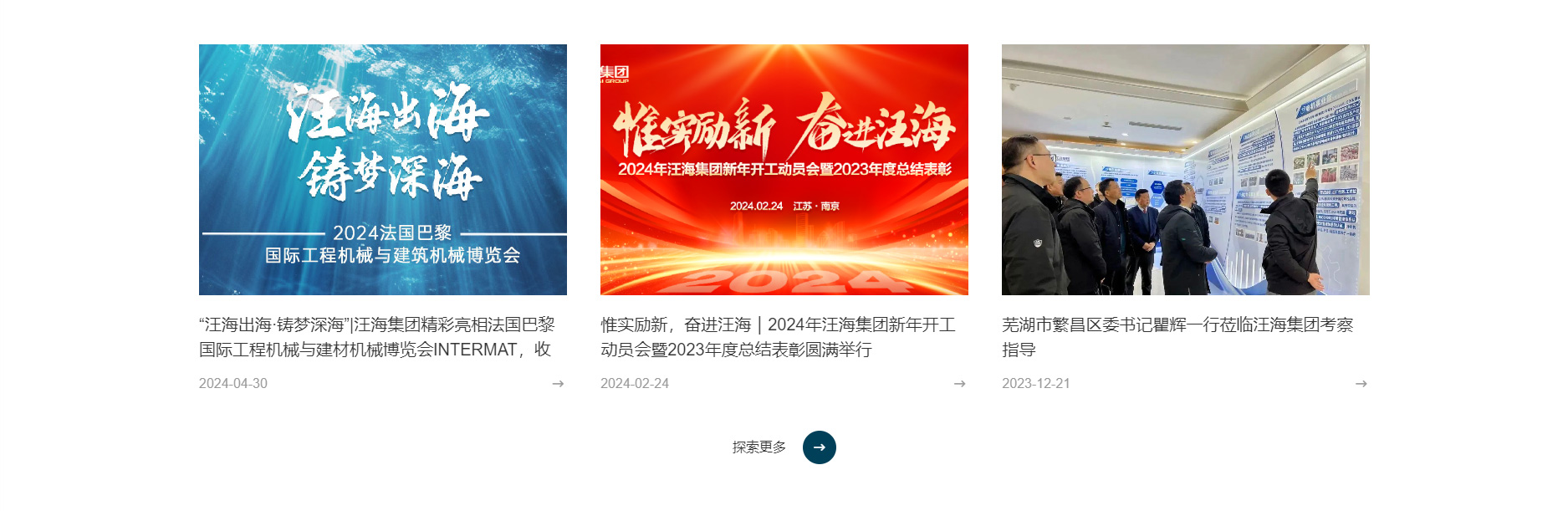Read the INTERMAT exhibition article title
The height and width of the screenshot is (511, 1568).
click(376, 336)
